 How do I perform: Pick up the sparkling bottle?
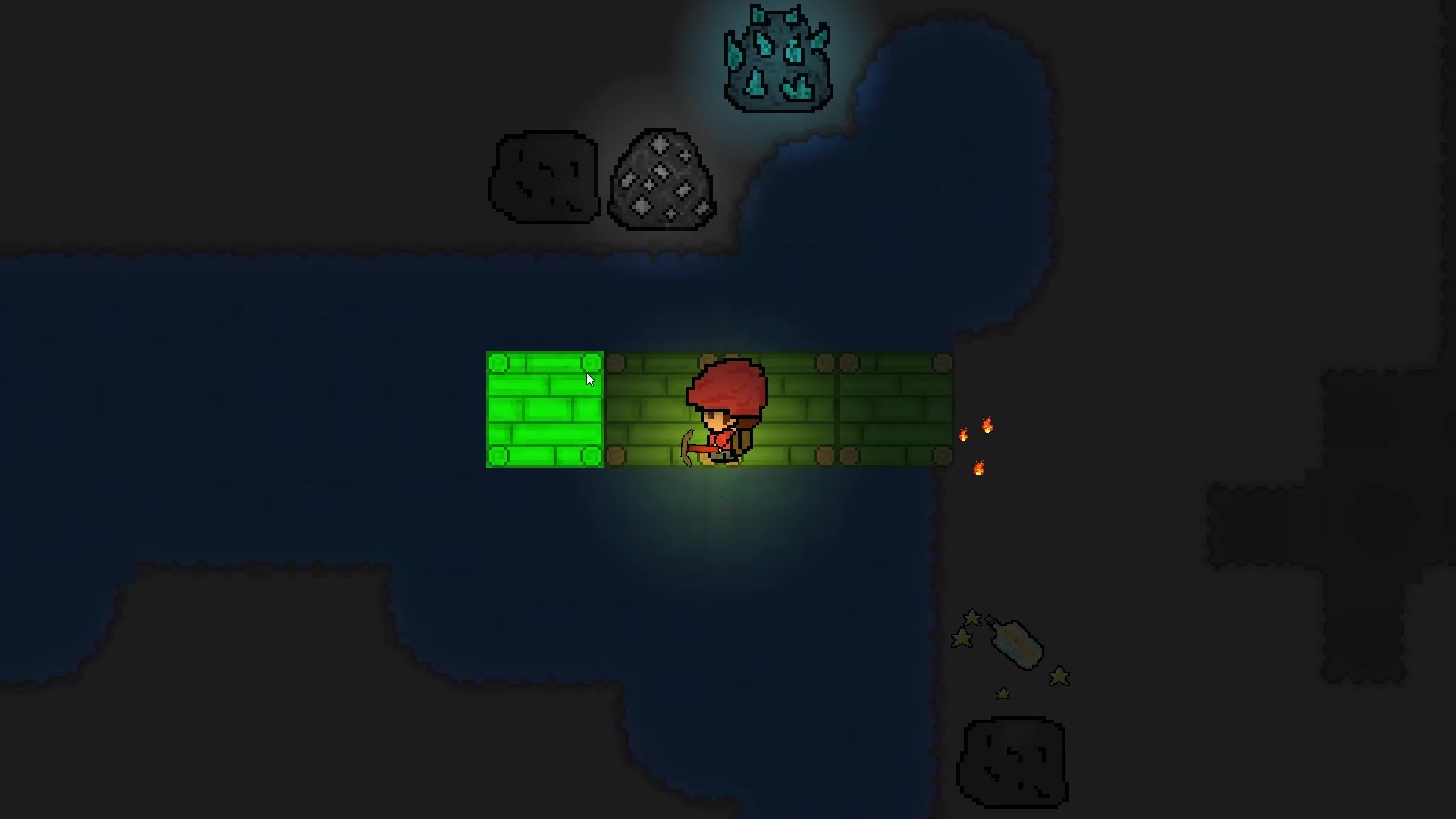click(1016, 645)
